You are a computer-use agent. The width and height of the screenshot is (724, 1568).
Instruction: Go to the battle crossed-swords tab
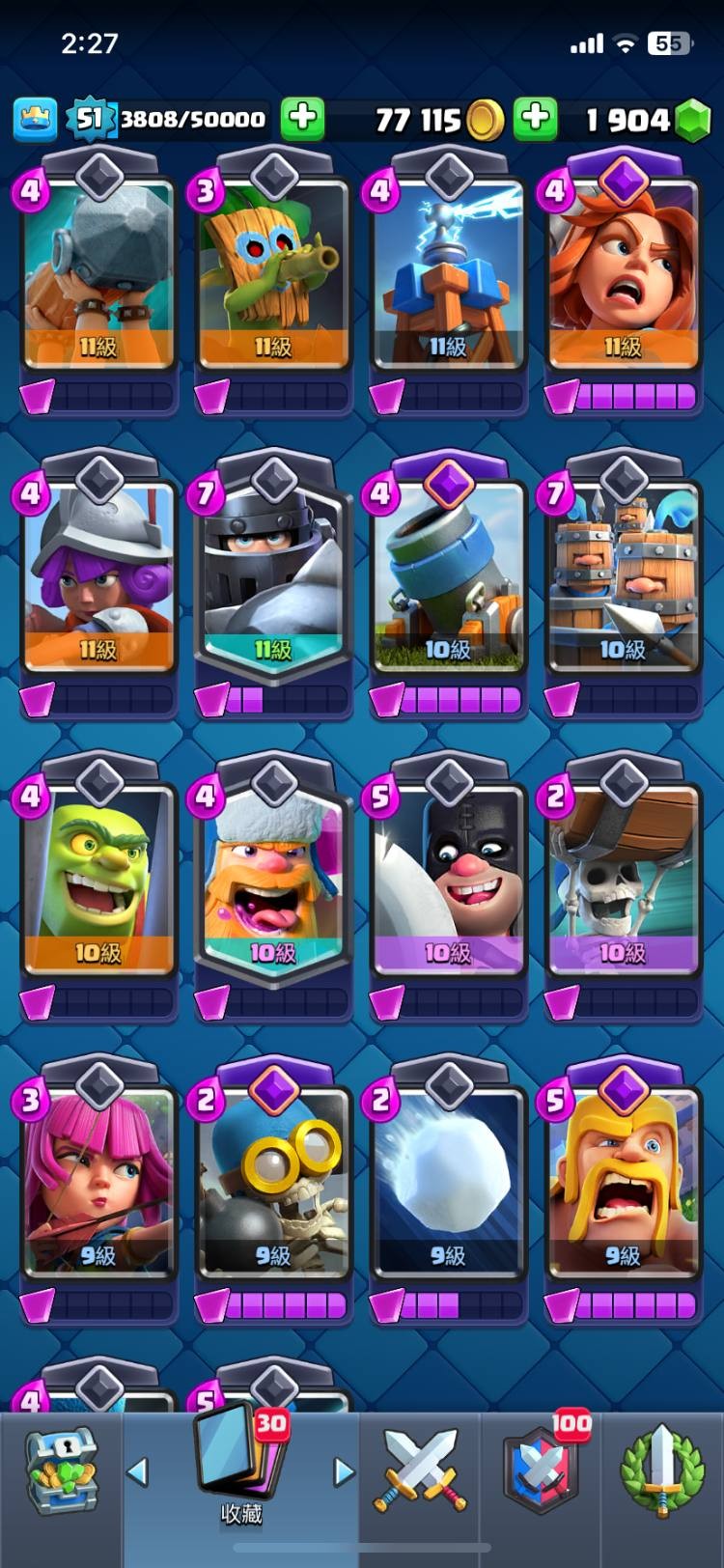coord(419,1470)
